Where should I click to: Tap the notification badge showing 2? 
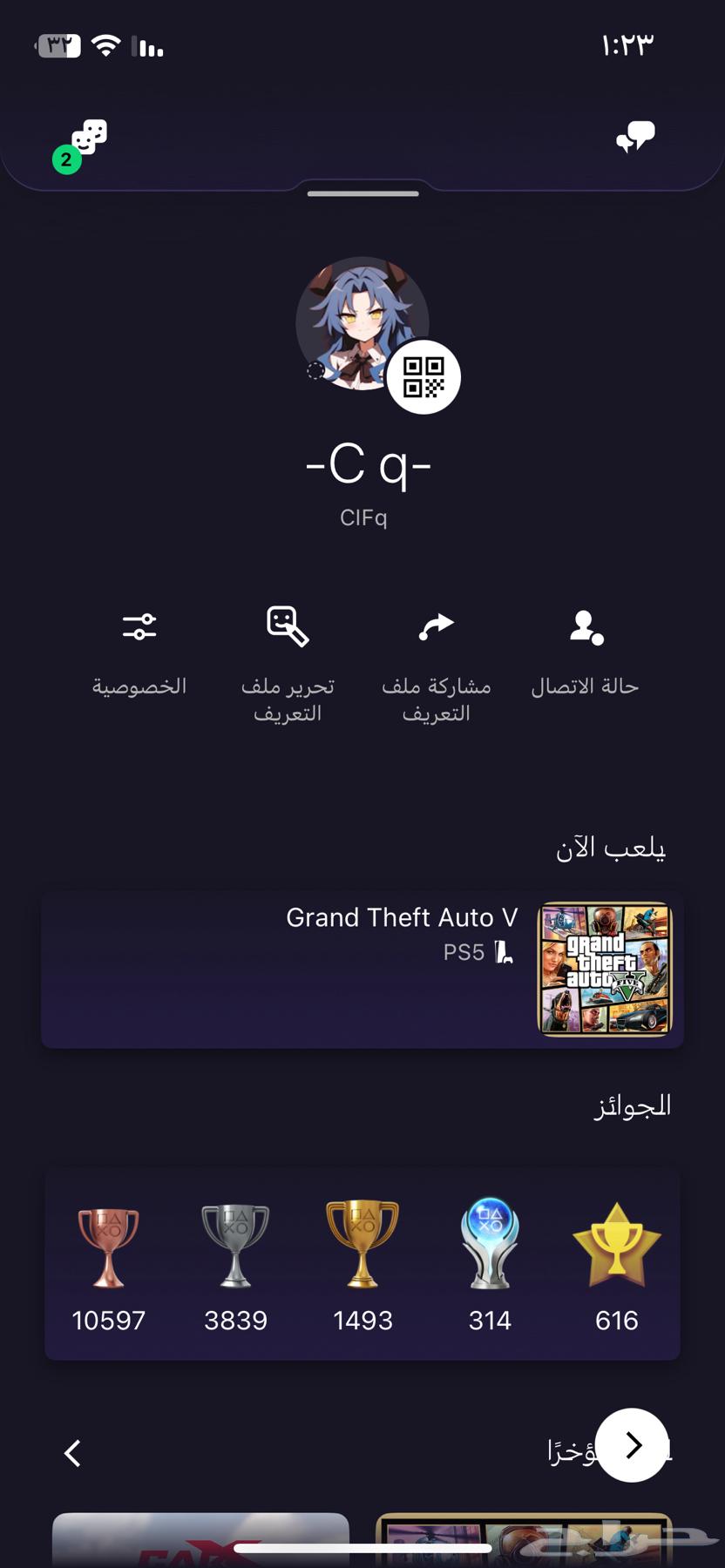[x=65, y=159]
